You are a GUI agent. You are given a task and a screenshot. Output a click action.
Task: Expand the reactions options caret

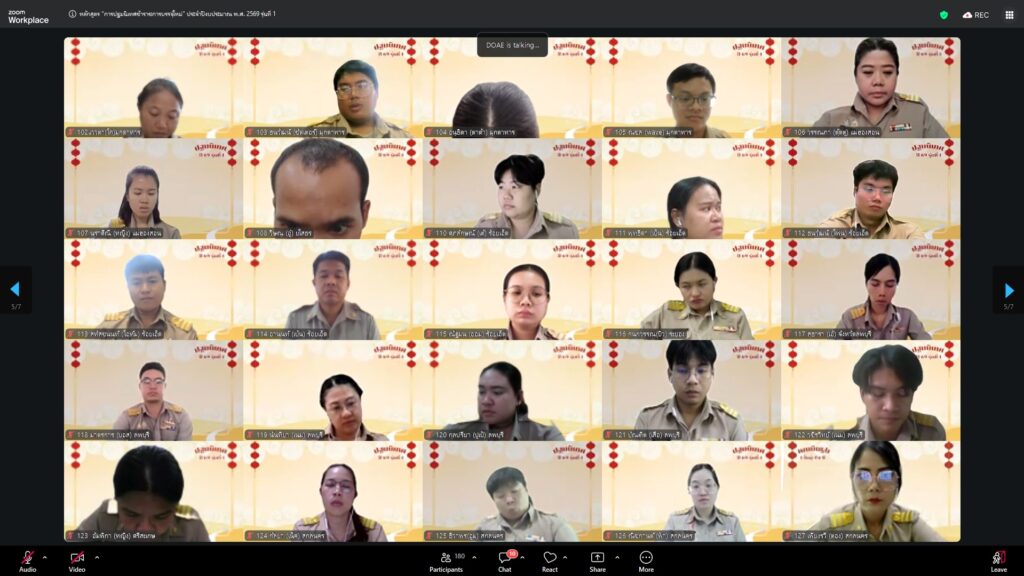[566, 557]
